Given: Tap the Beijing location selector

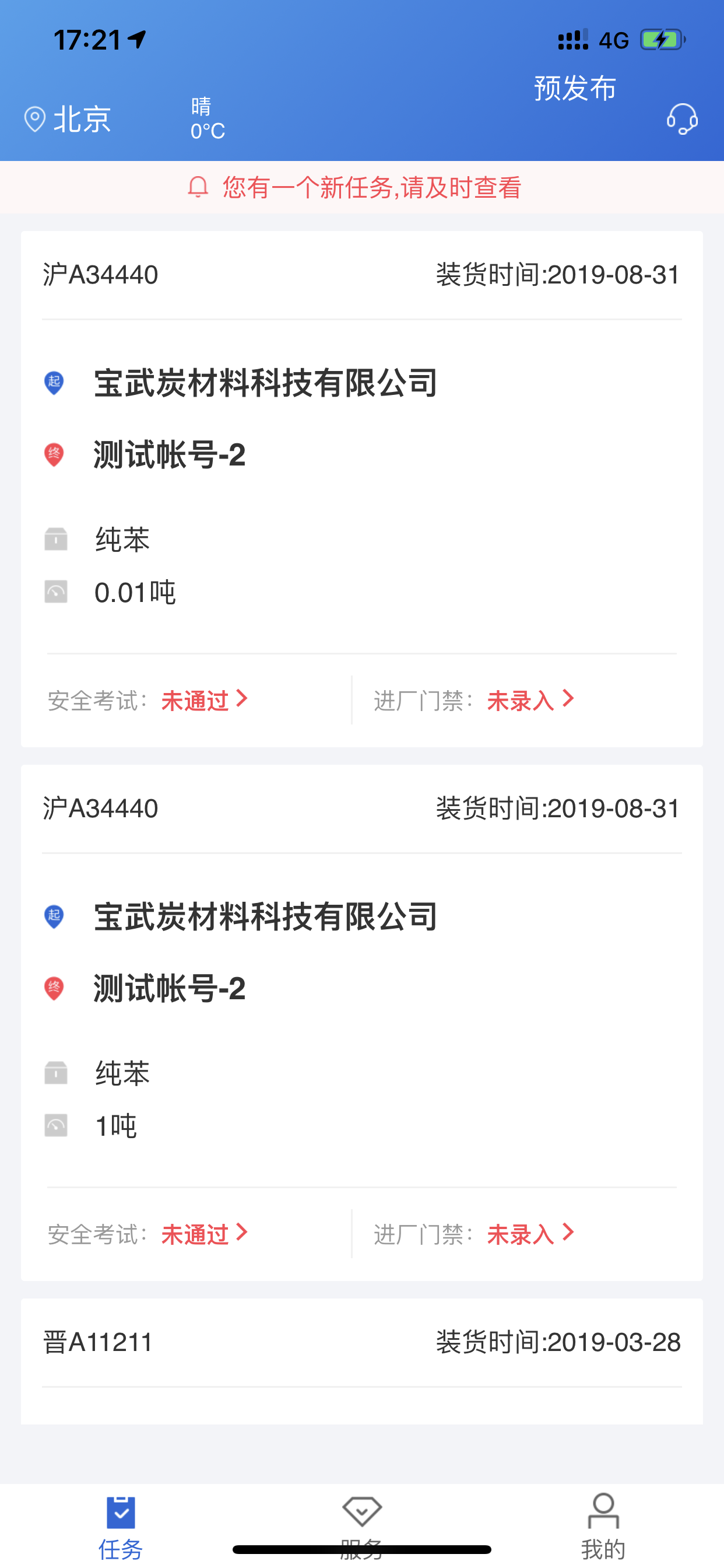Looking at the screenshot, I should pyautogui.click(x=68, y=118).
